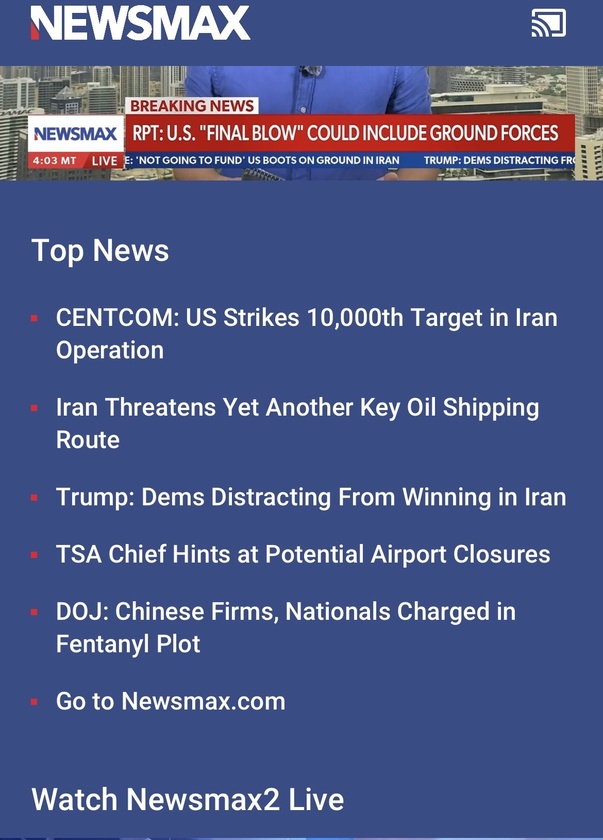Go to Newsmax.com link
The height and width of the screenshot is (840, 603).
tap(170, 701)
